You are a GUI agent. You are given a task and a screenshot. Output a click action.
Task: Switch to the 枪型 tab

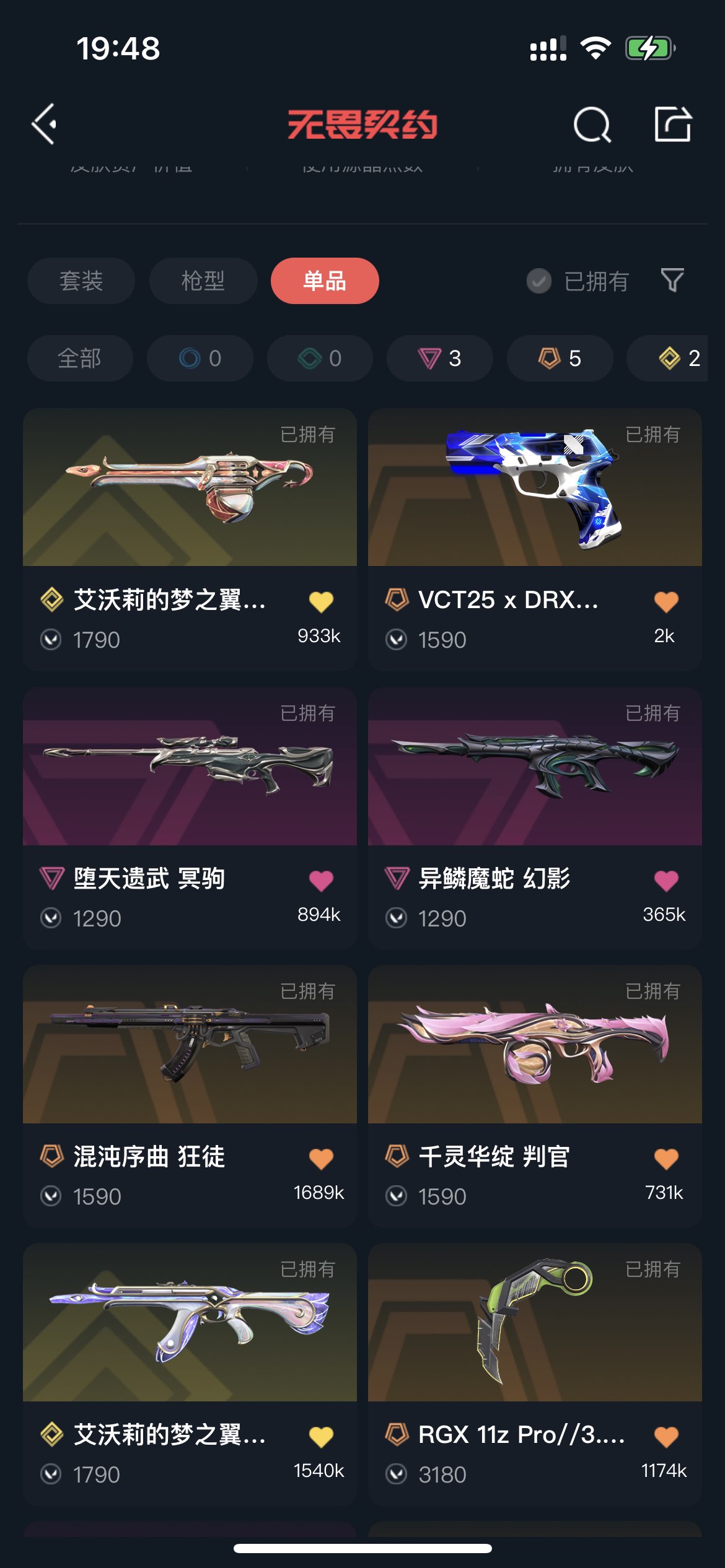(x=203, y=281)
